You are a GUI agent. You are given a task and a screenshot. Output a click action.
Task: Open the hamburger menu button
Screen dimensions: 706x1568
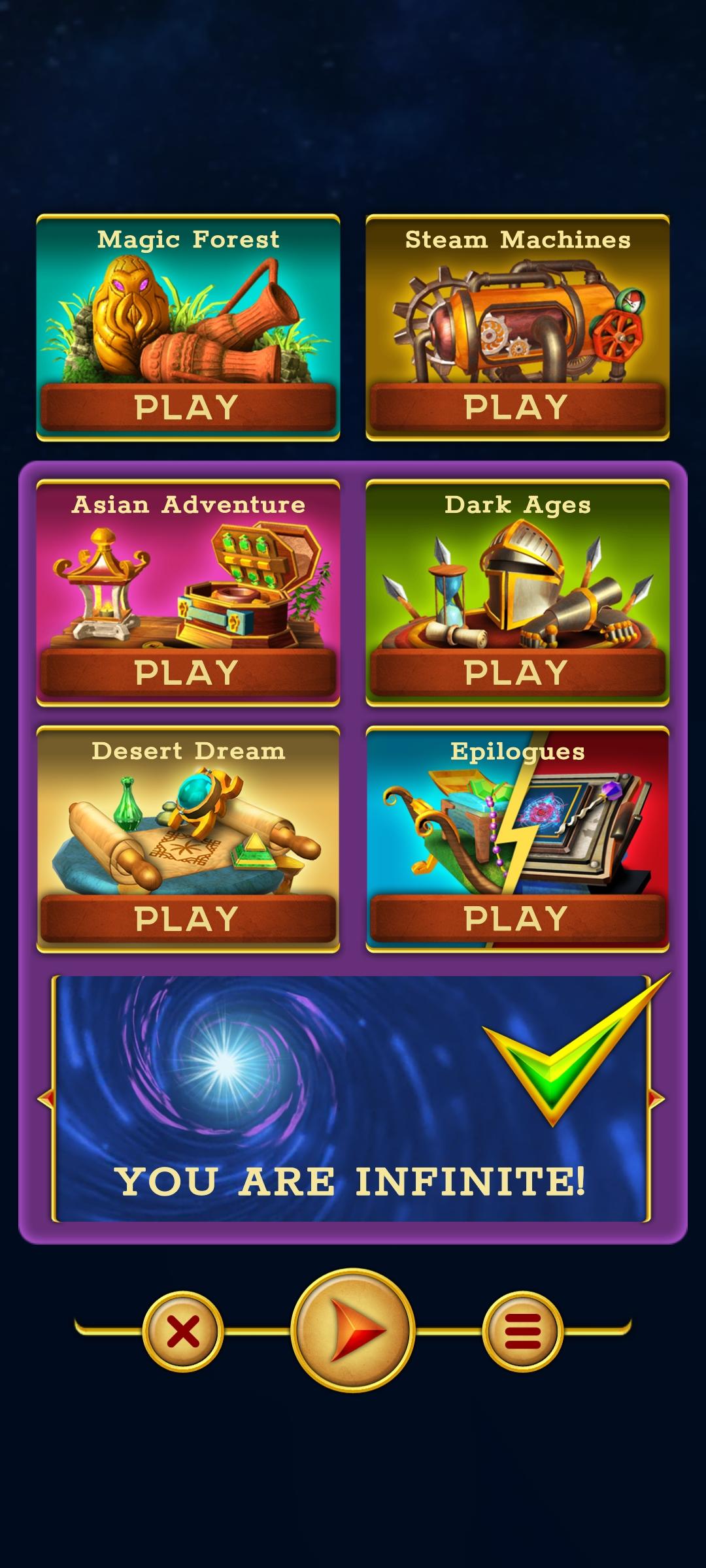tap(522, 1331)
